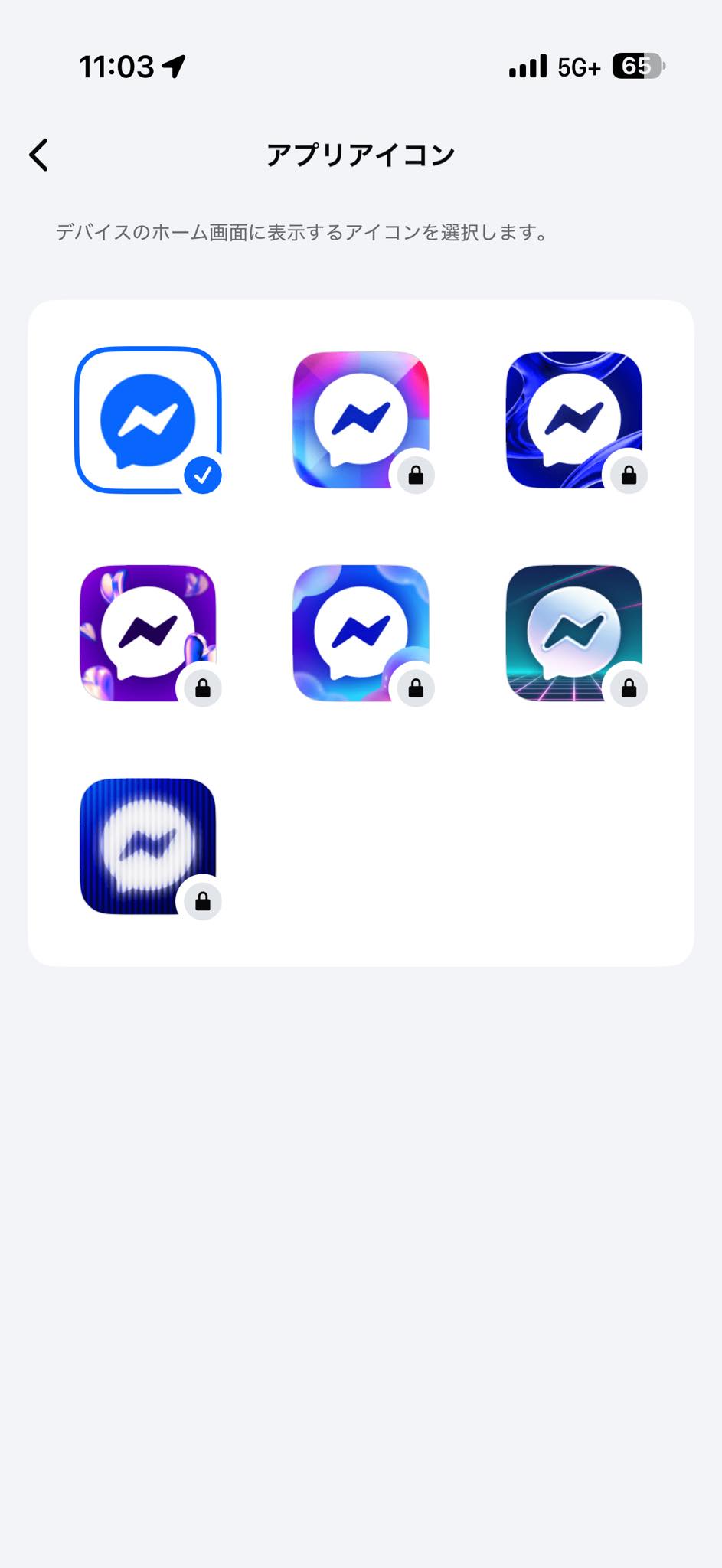Image resolution: width=722 pixels, height=1568 pixels.
Task: Select the blurry striped blue locked icon
Action: pyautogui.click(x=148, y=846)
